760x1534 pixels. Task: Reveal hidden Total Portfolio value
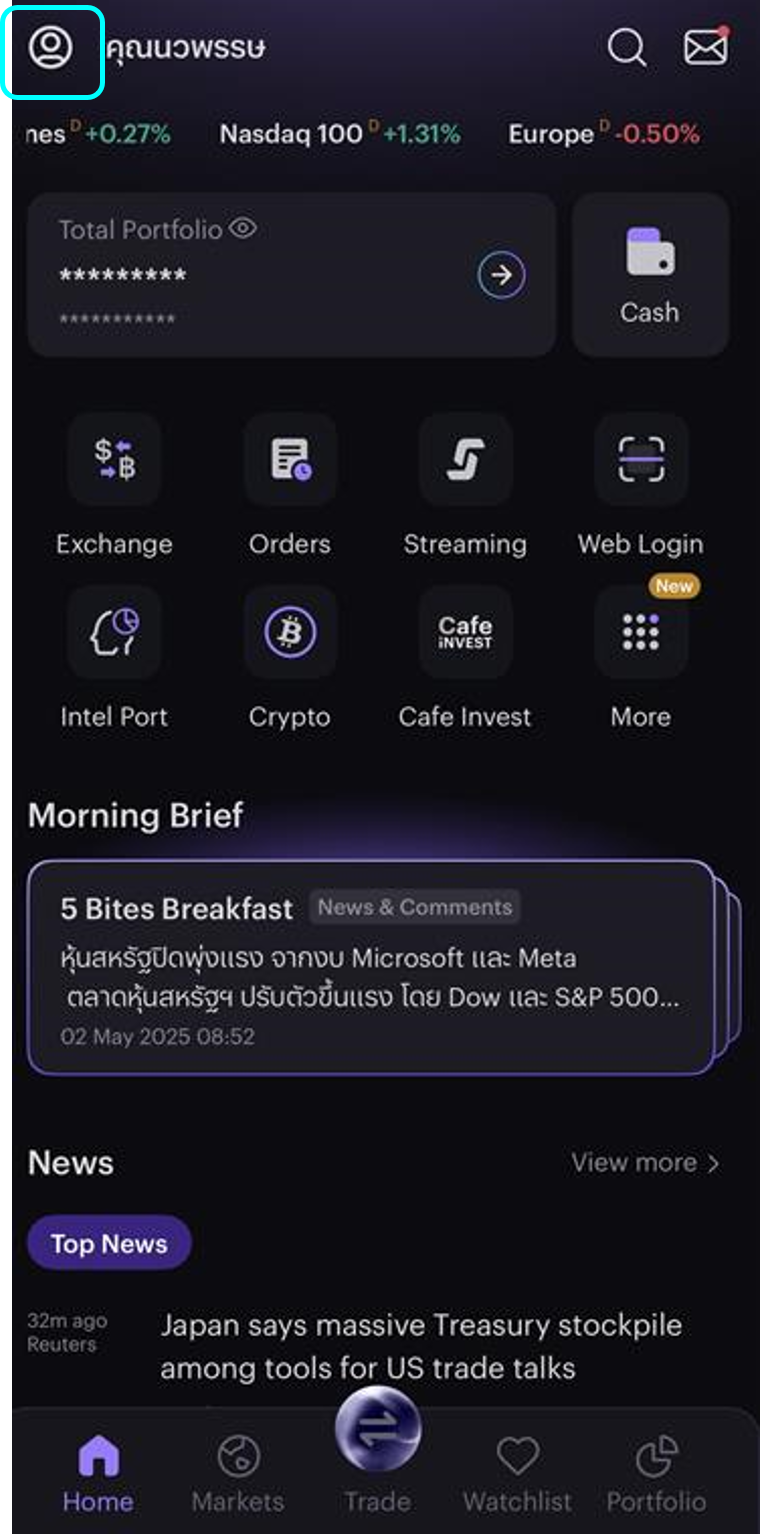click(243, 229)
